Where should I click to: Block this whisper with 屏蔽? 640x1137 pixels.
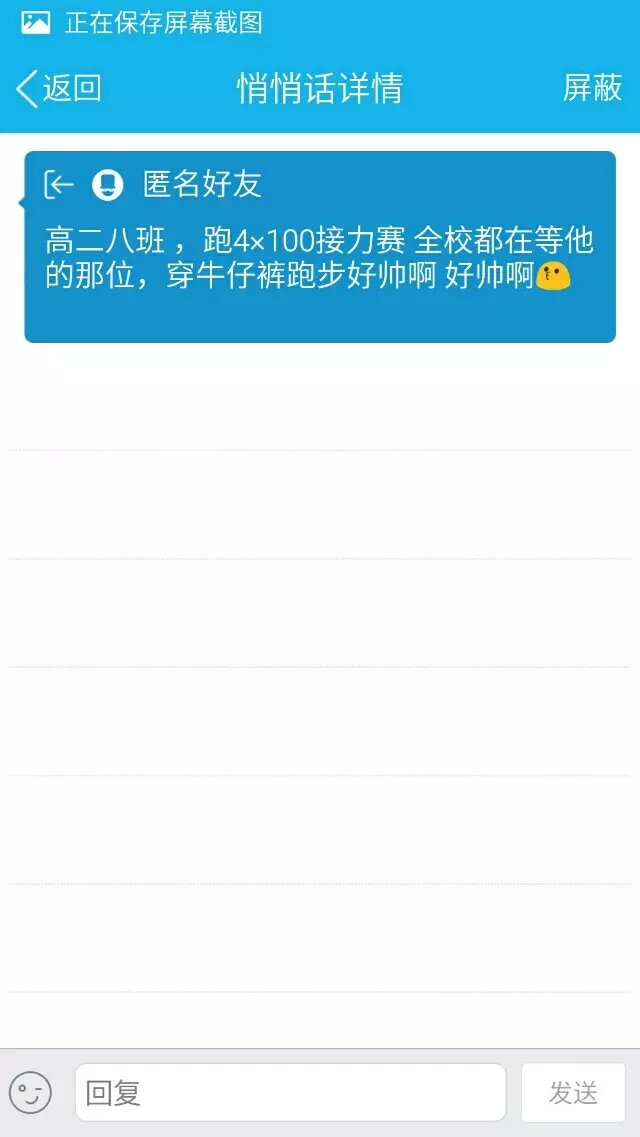tap(592, 88)
